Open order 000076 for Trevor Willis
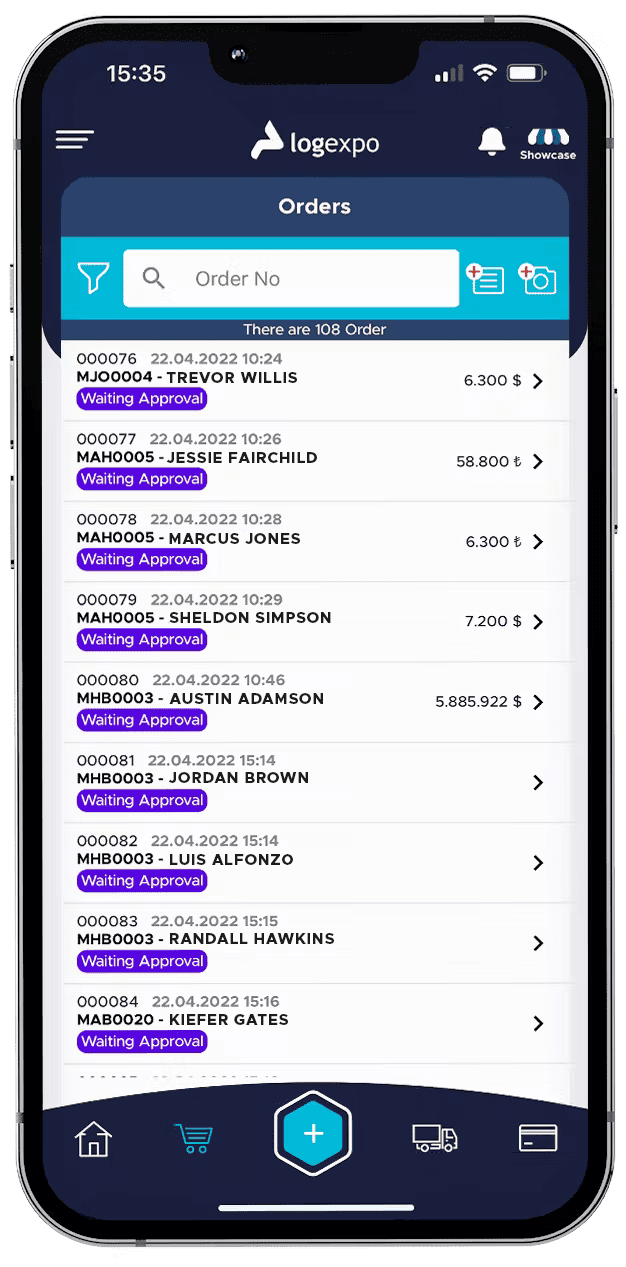Screen dimensions: 626x1267 [313, 381]
